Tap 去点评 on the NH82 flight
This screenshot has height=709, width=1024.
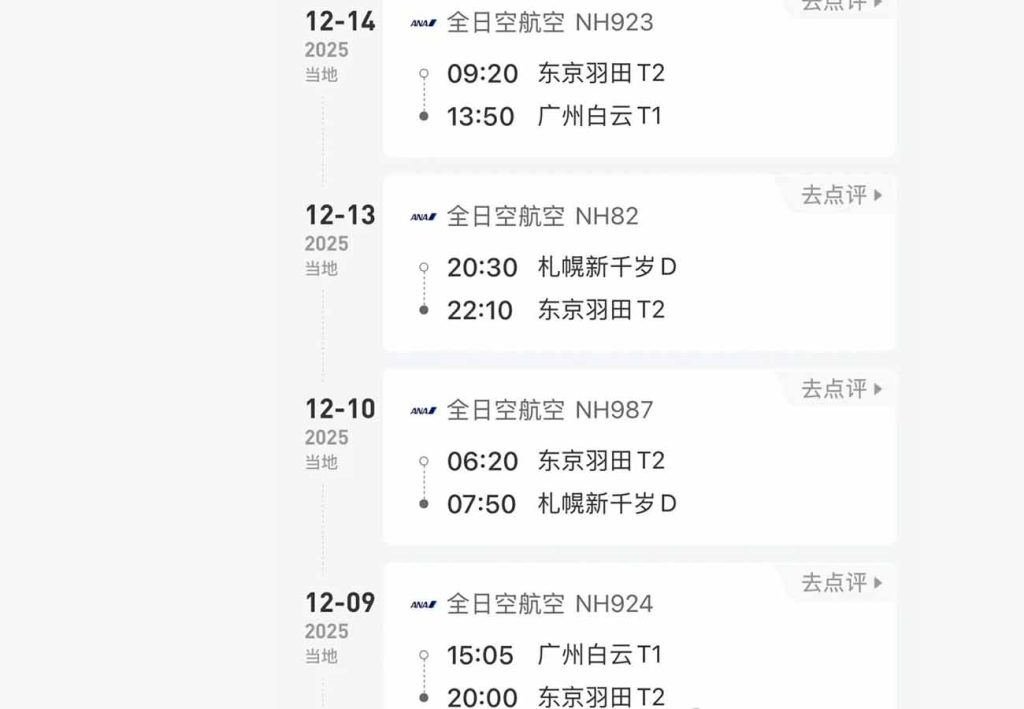pos(841,195)
